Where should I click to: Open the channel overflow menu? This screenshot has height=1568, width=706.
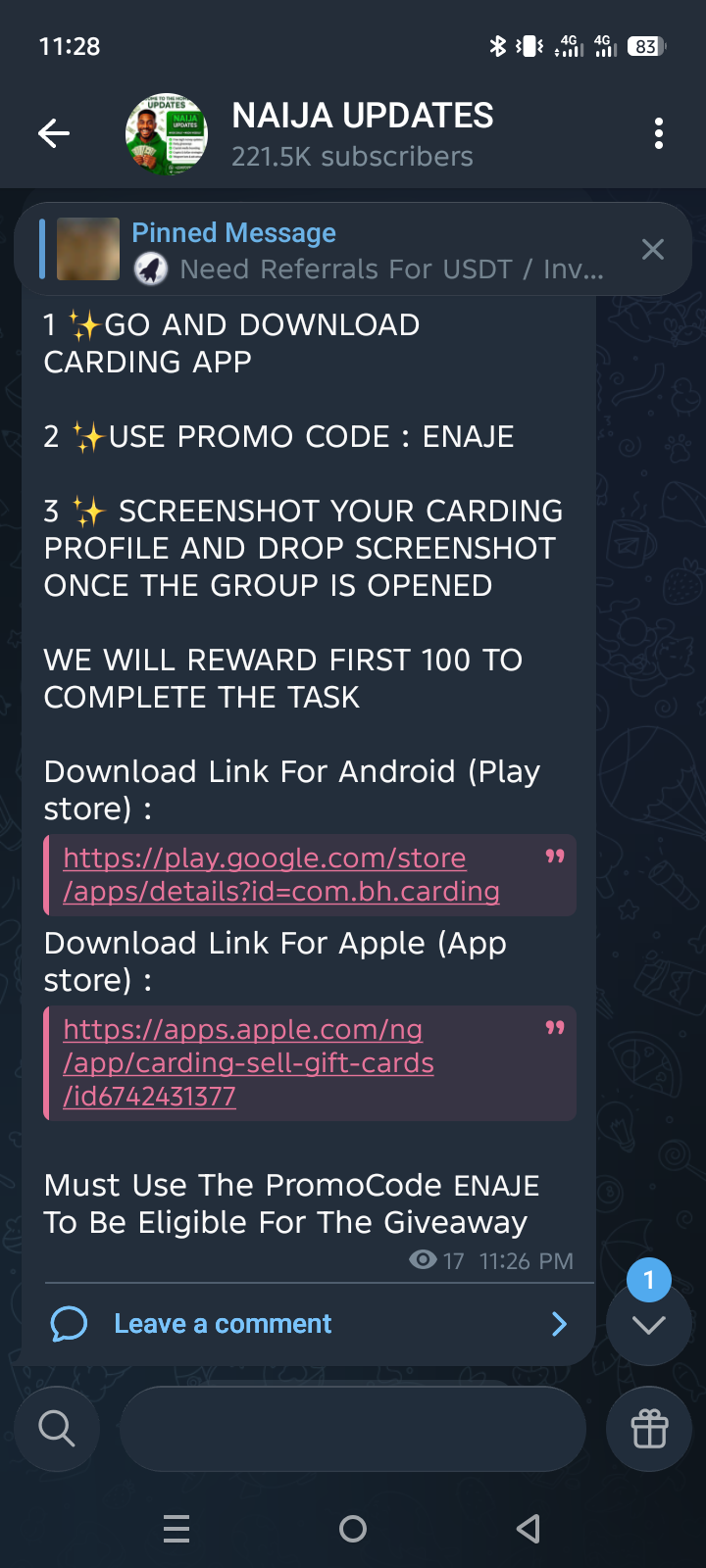[x=658, y=133]
